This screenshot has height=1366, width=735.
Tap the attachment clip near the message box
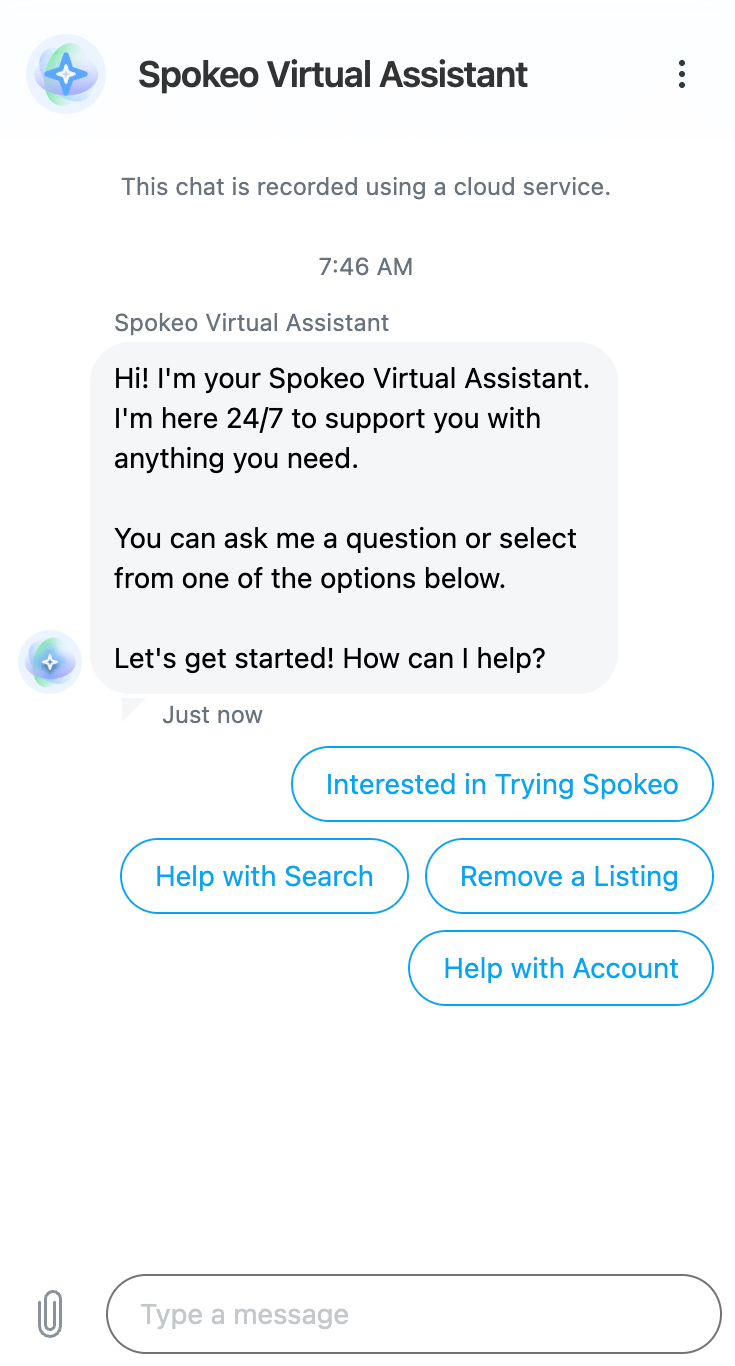pos(50,1313)
